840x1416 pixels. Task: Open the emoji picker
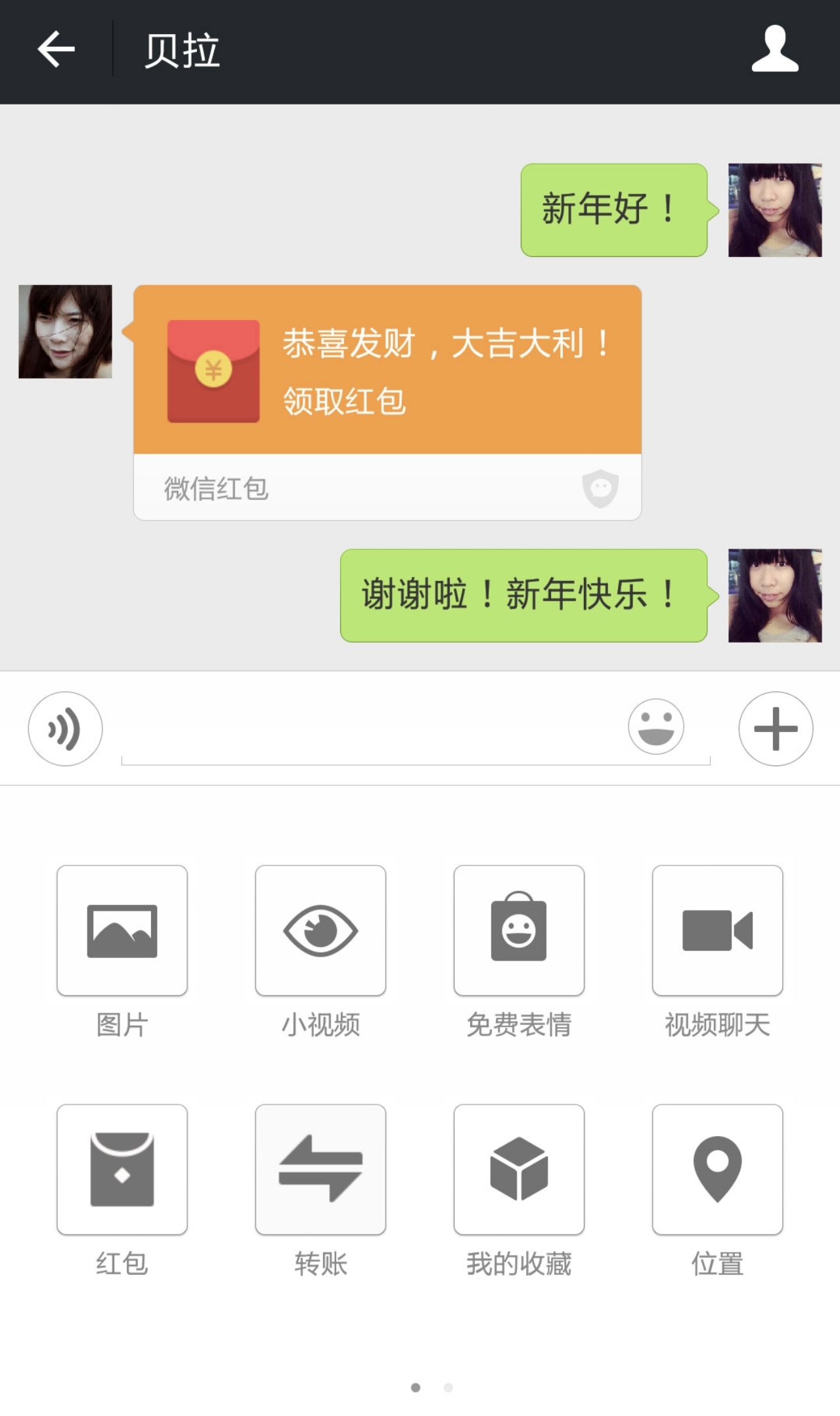[655, 726]
